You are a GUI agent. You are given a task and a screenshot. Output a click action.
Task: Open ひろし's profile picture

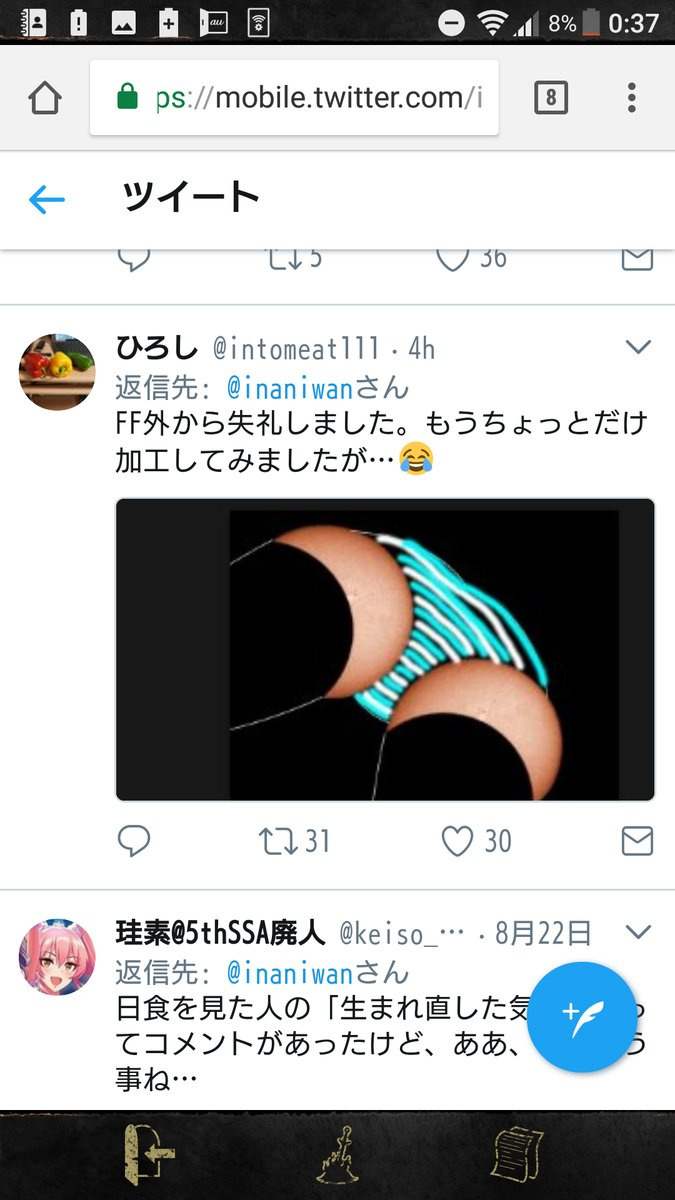[x=56, y=372]
